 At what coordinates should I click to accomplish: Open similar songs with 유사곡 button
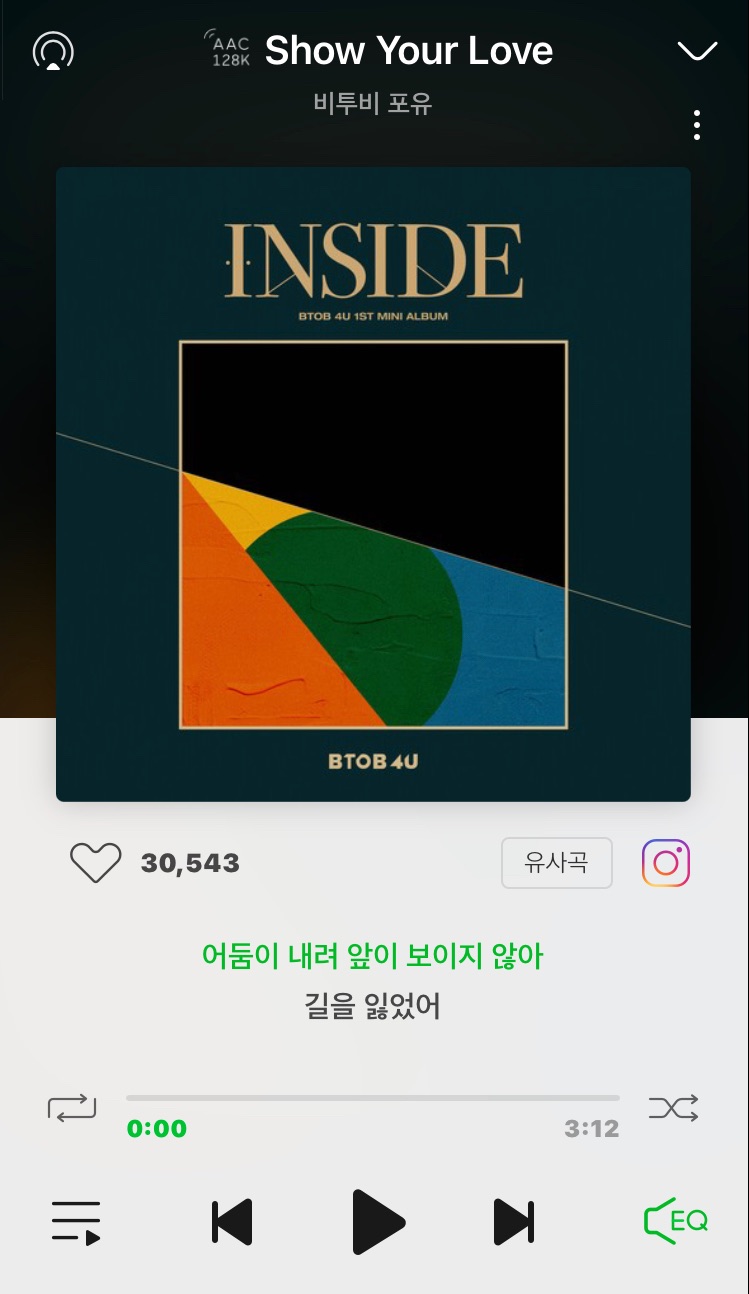click(556, 862)
